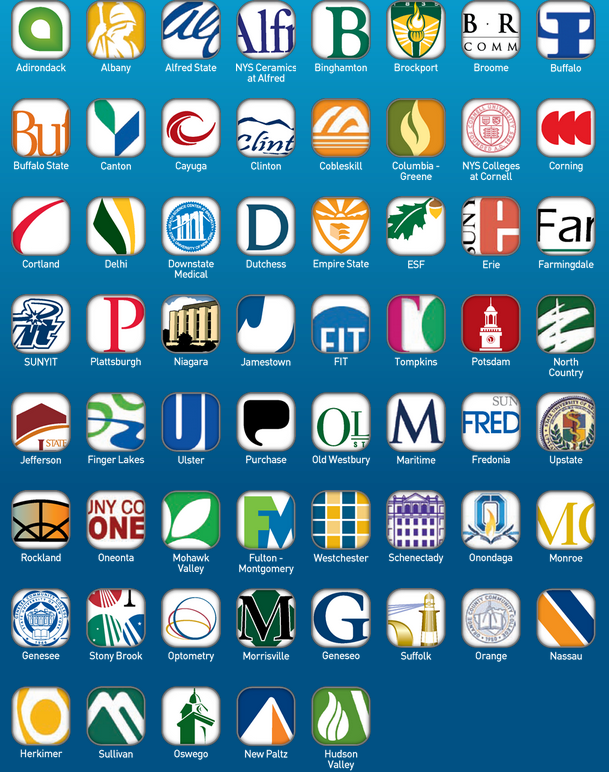Select North Country

566,324
